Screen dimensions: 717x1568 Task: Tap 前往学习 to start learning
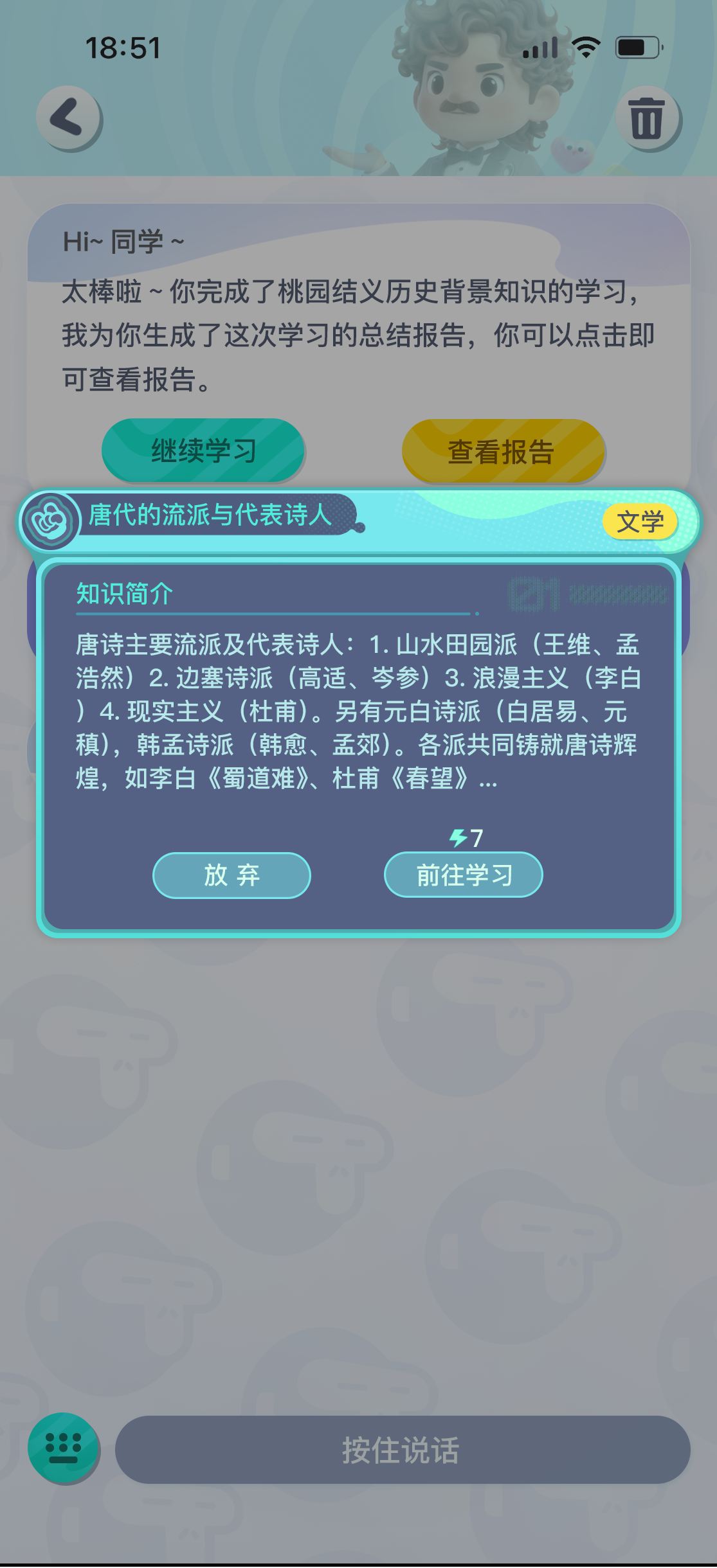[463, 875]
